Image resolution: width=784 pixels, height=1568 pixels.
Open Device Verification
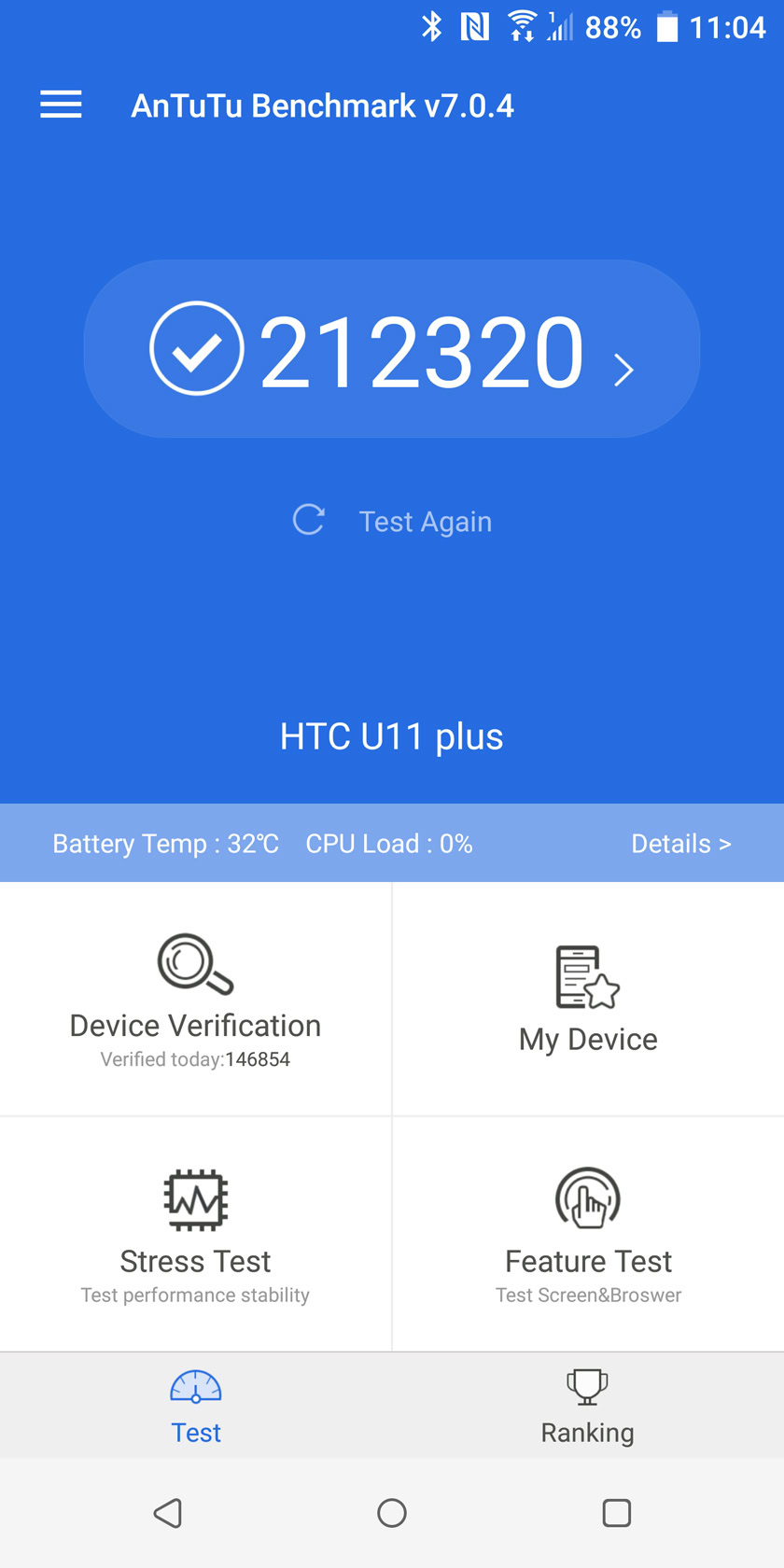coord(195,999)
